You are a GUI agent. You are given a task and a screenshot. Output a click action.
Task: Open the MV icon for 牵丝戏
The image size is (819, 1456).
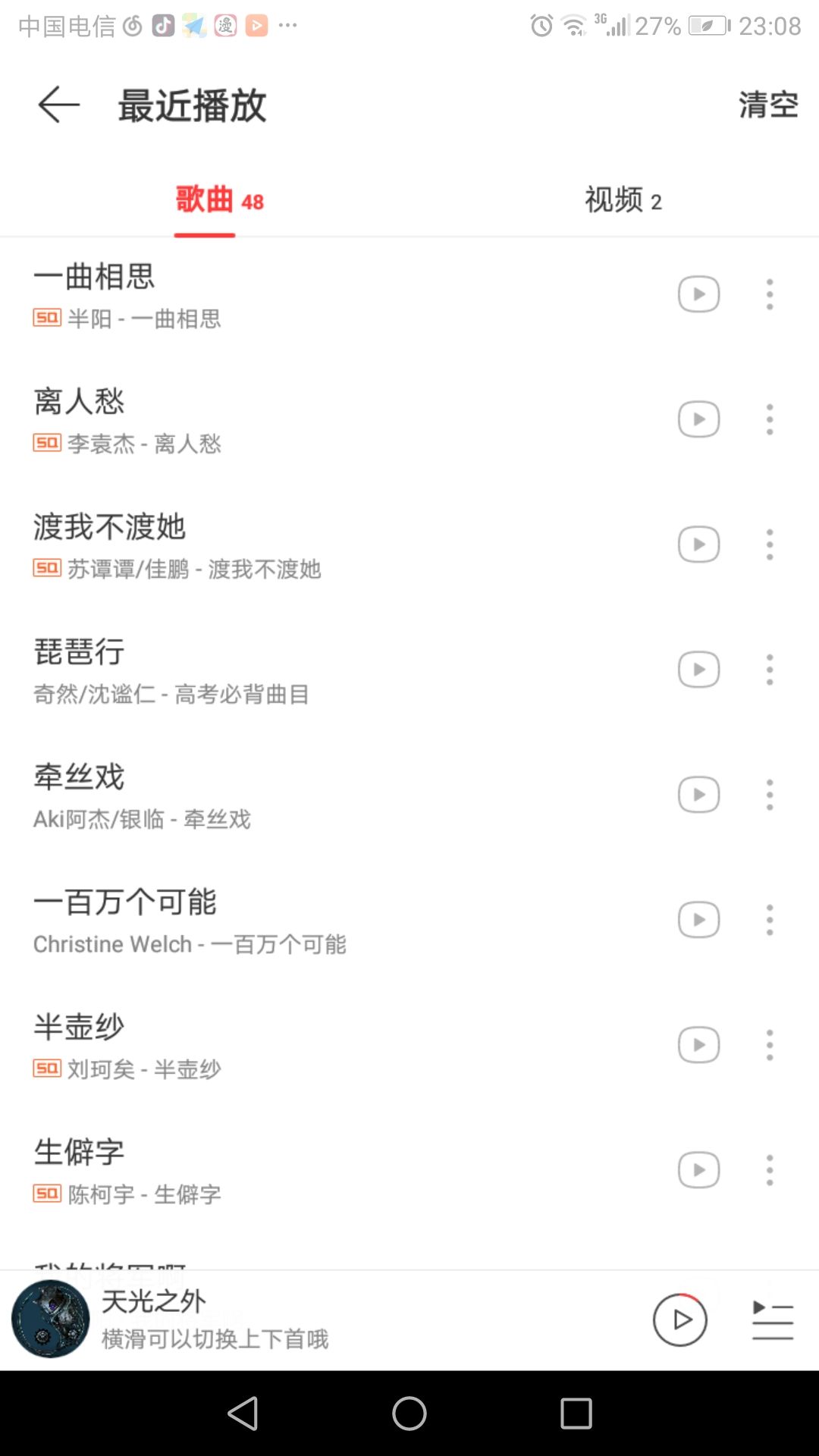[x=698, y=795]
